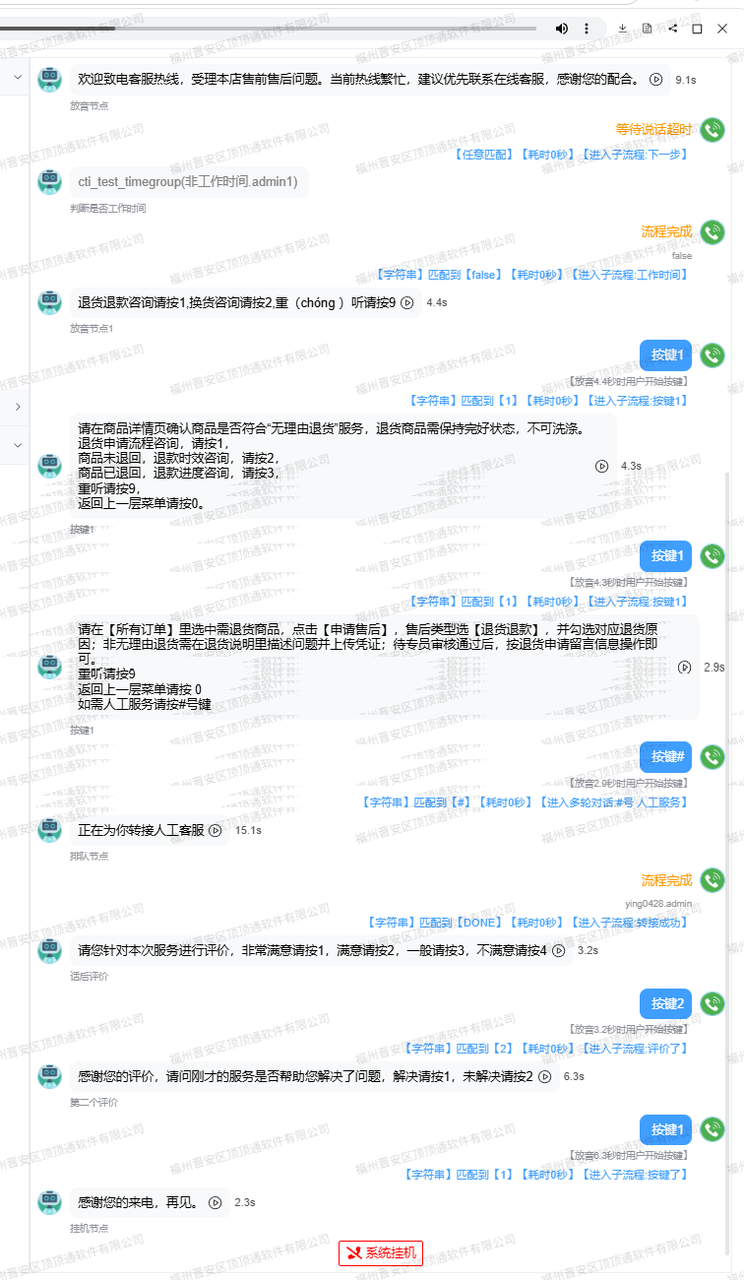744x1280 pixels.
Task: Mute the audio player volume
Action: tap(562, 28)
